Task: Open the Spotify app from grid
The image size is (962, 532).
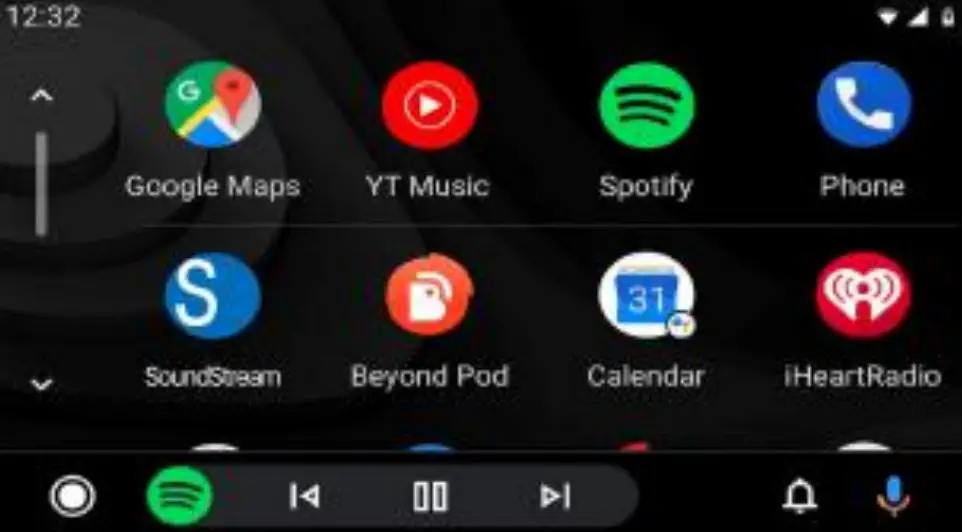Action: pyautogui.click(x=646, y=106)
